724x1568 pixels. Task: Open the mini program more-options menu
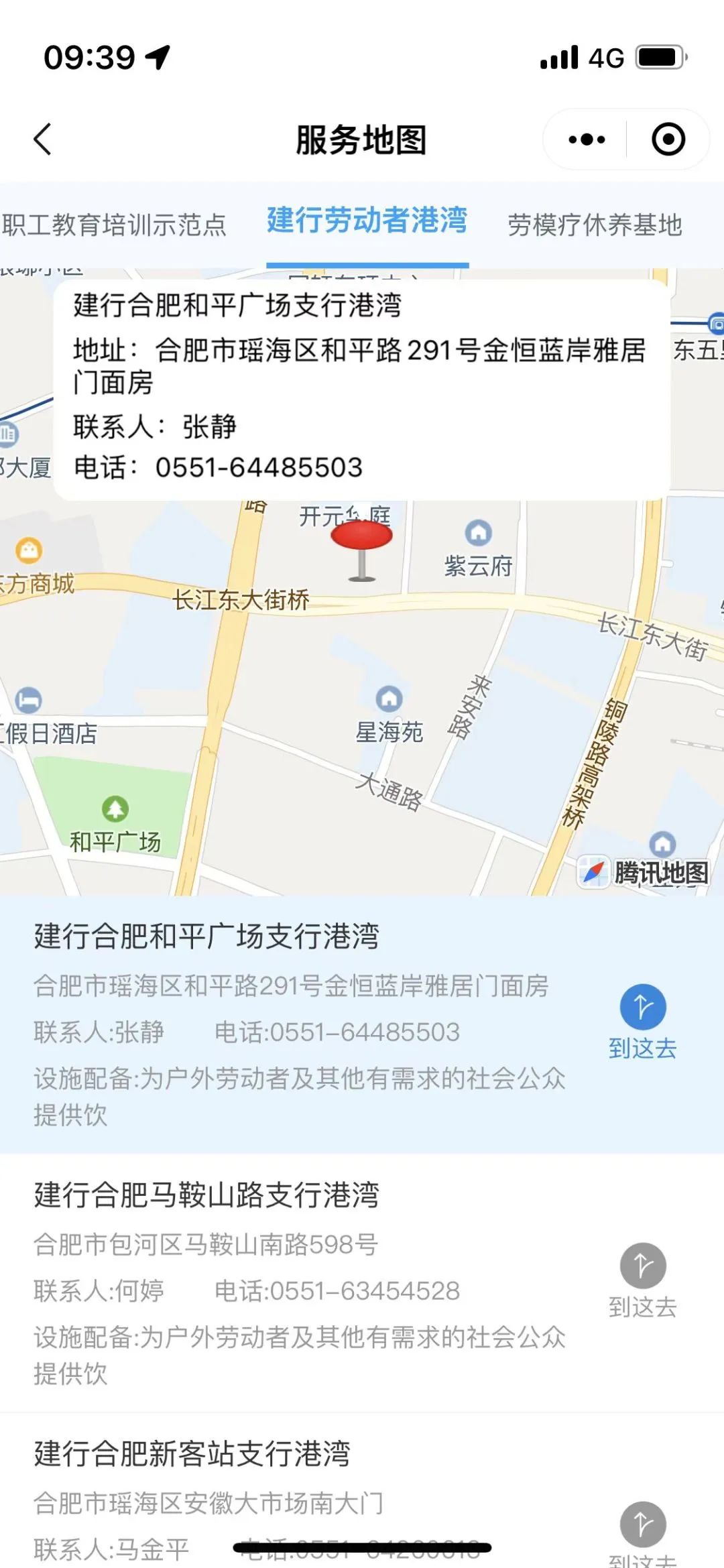pos(587,139)
